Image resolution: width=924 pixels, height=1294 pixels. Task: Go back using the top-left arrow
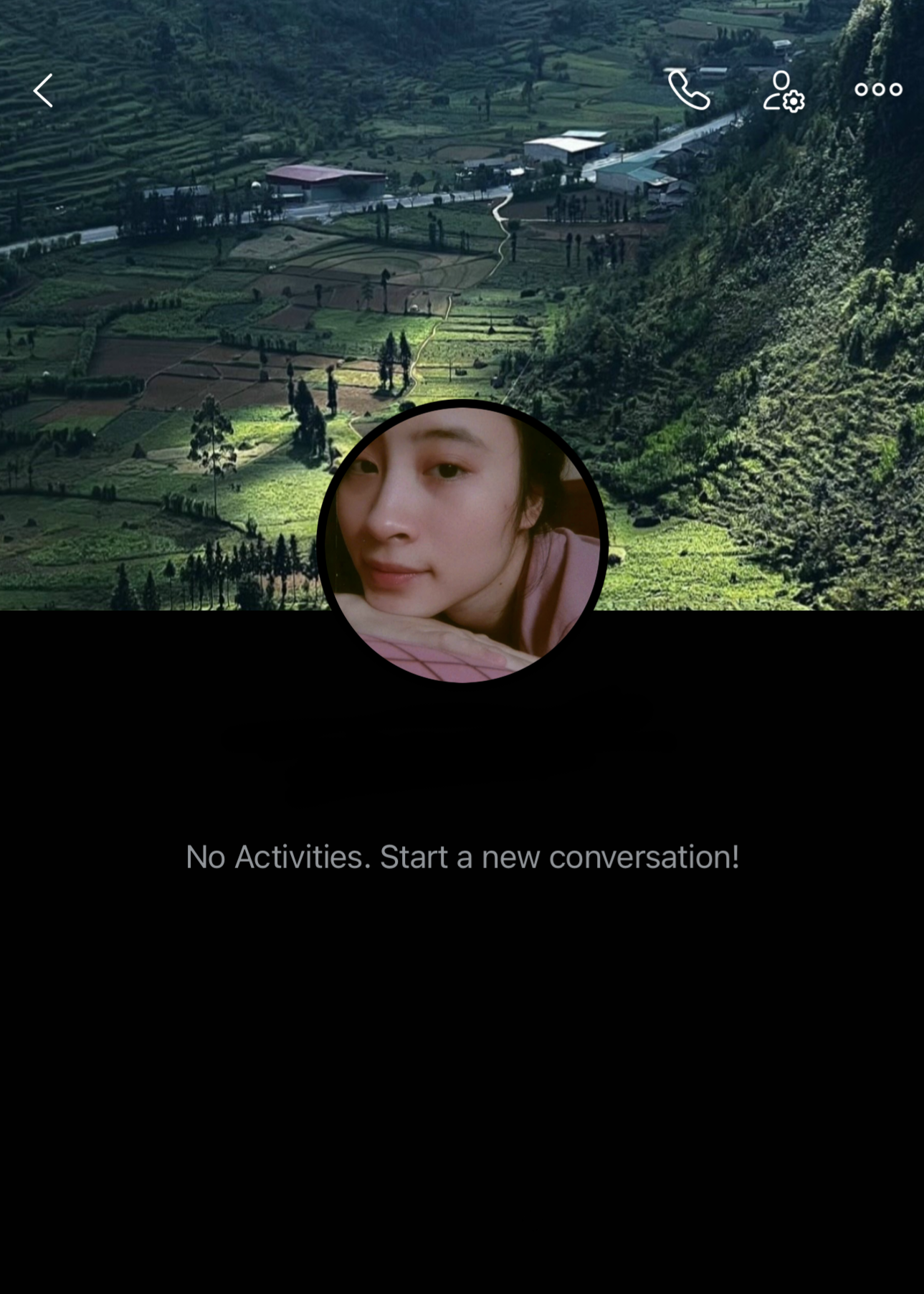coord(43,90)
